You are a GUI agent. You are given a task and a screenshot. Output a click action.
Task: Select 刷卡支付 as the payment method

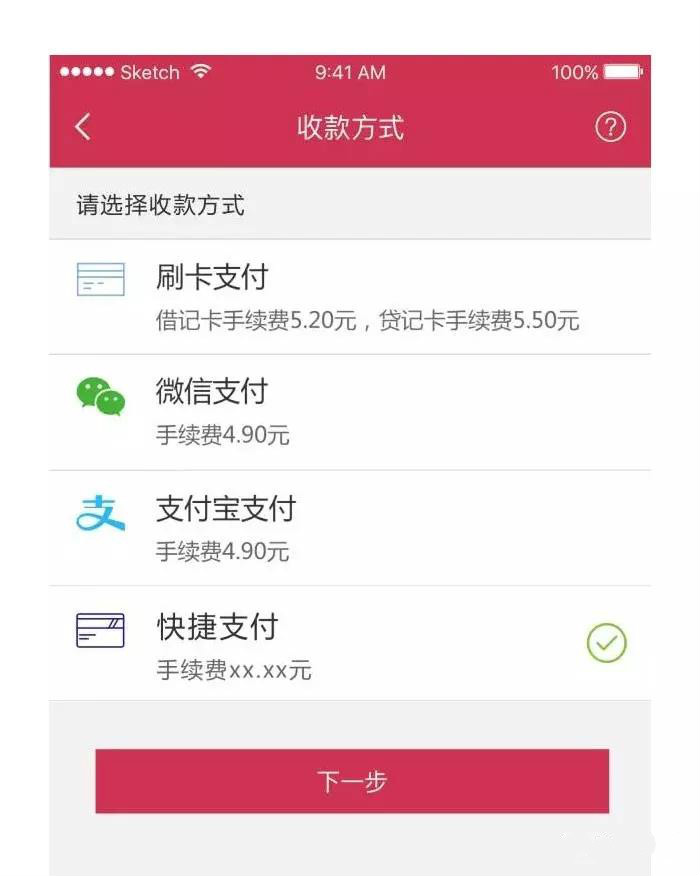click(350, 296)
